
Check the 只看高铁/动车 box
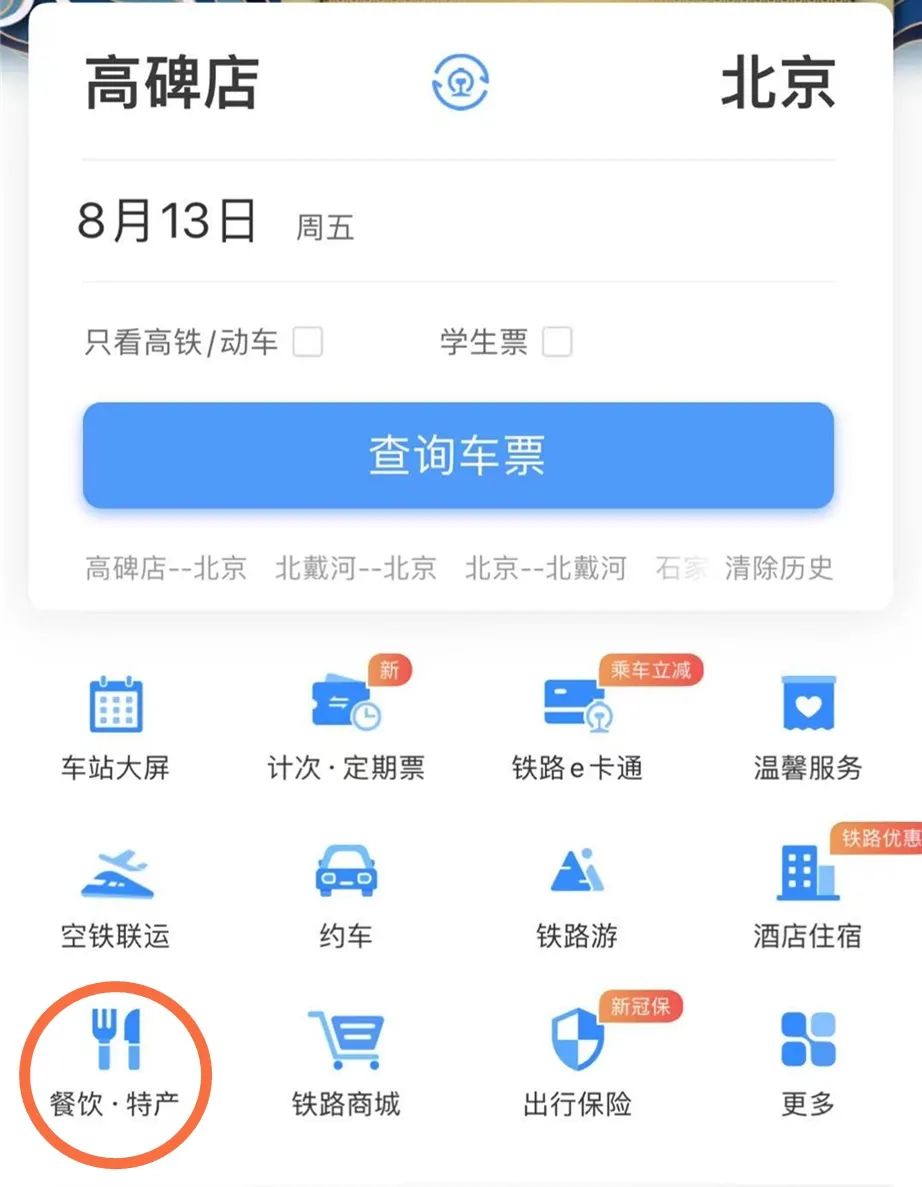[x=308, y=343]
